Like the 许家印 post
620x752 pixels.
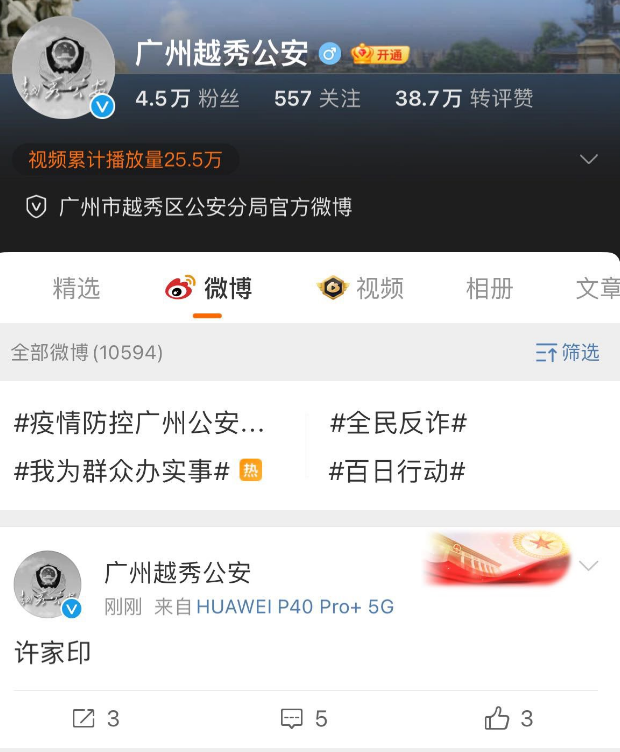pos(509,718)
